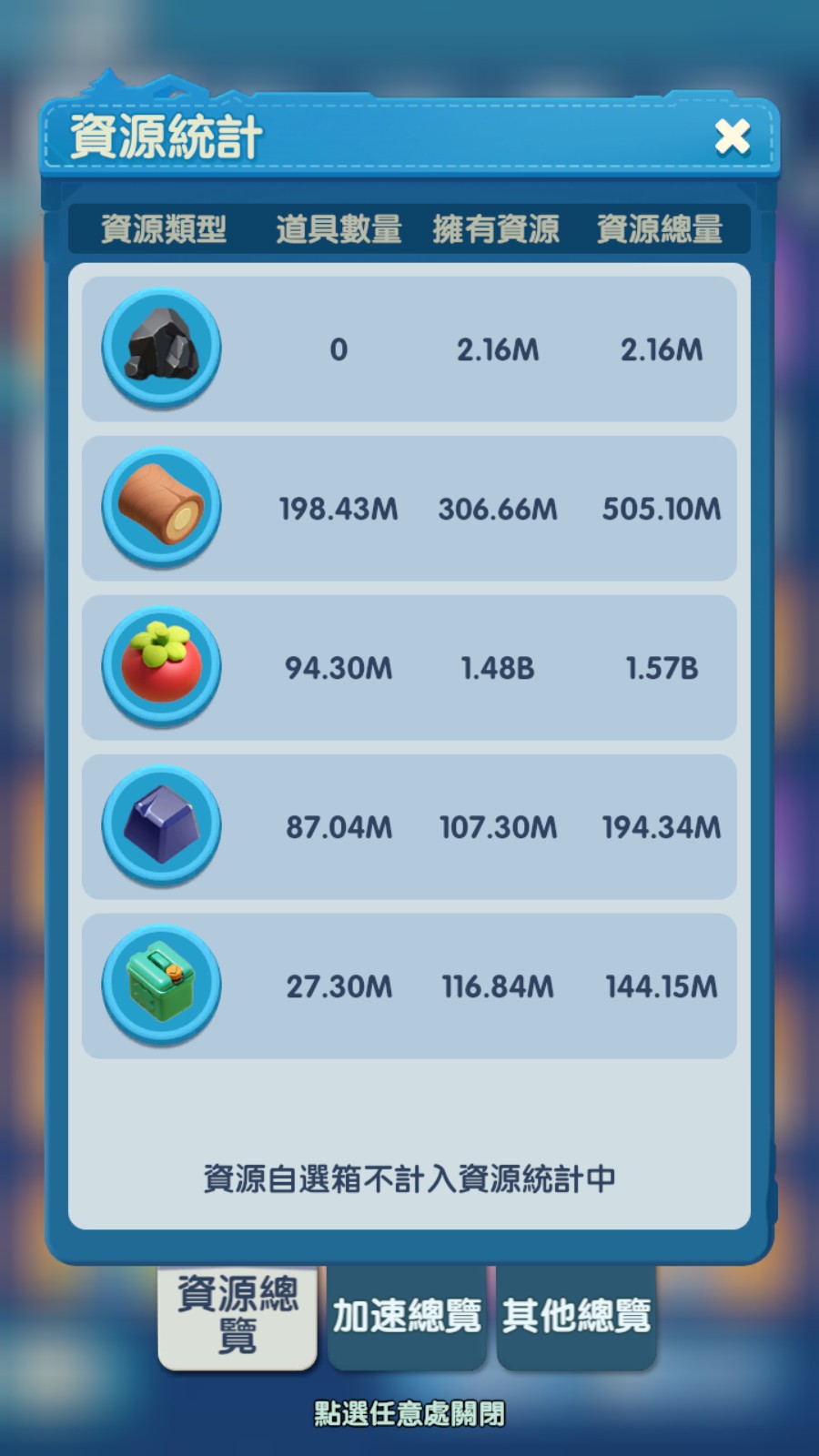The image size is (819, 1456).
Task: Close the 資源統計 dialog
Action: [x=732, y=137]
